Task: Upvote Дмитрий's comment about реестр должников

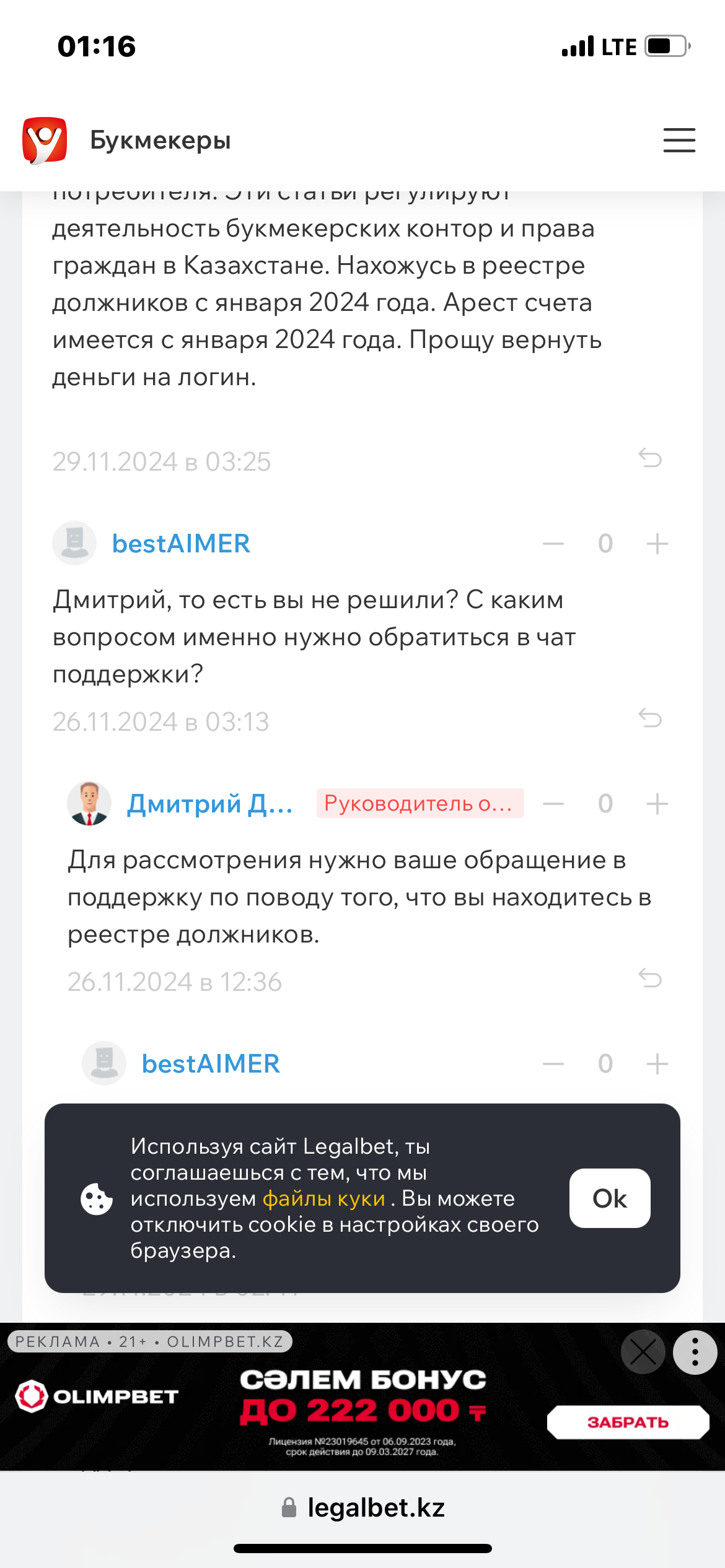Action: [657, 804]
